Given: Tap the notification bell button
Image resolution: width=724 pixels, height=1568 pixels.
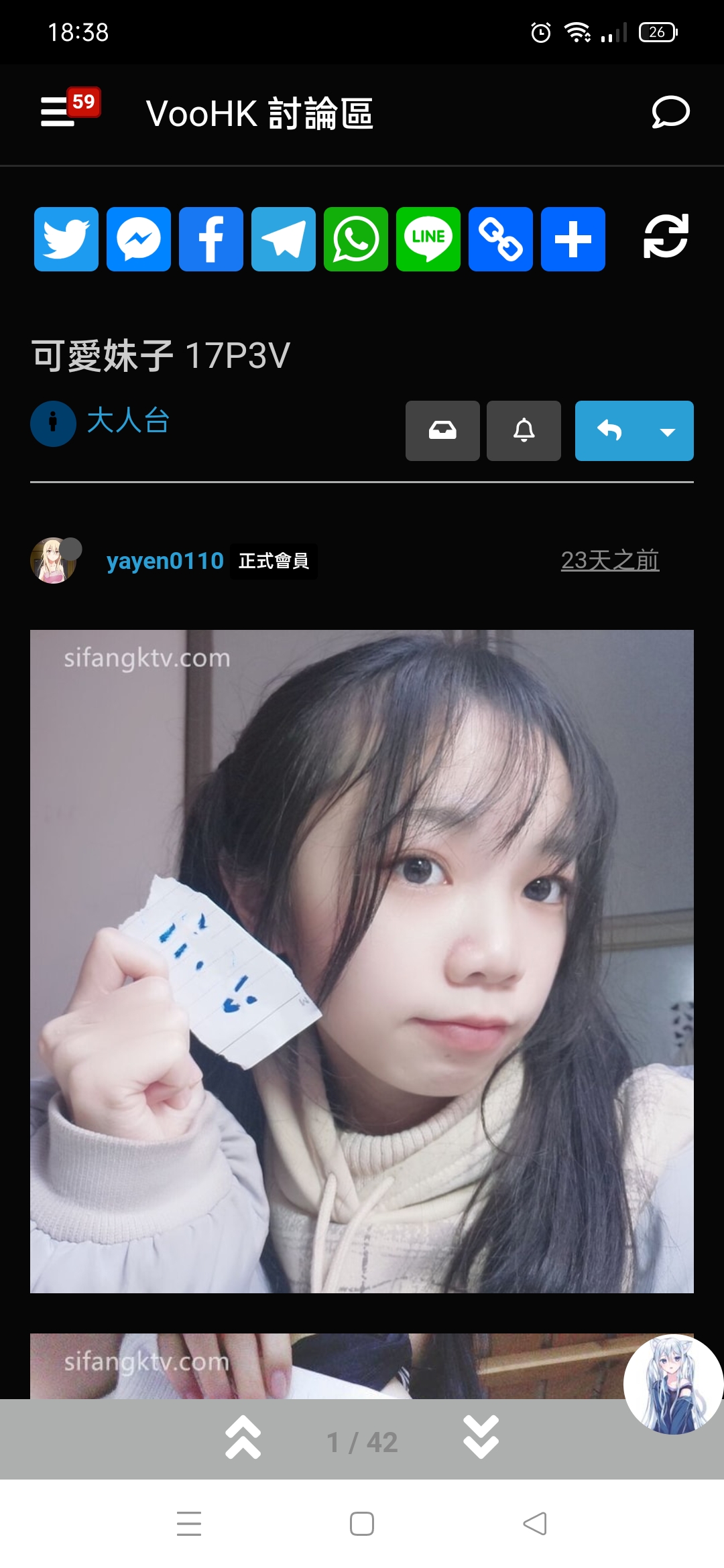Looking at the screenshot, I should 524,431.
